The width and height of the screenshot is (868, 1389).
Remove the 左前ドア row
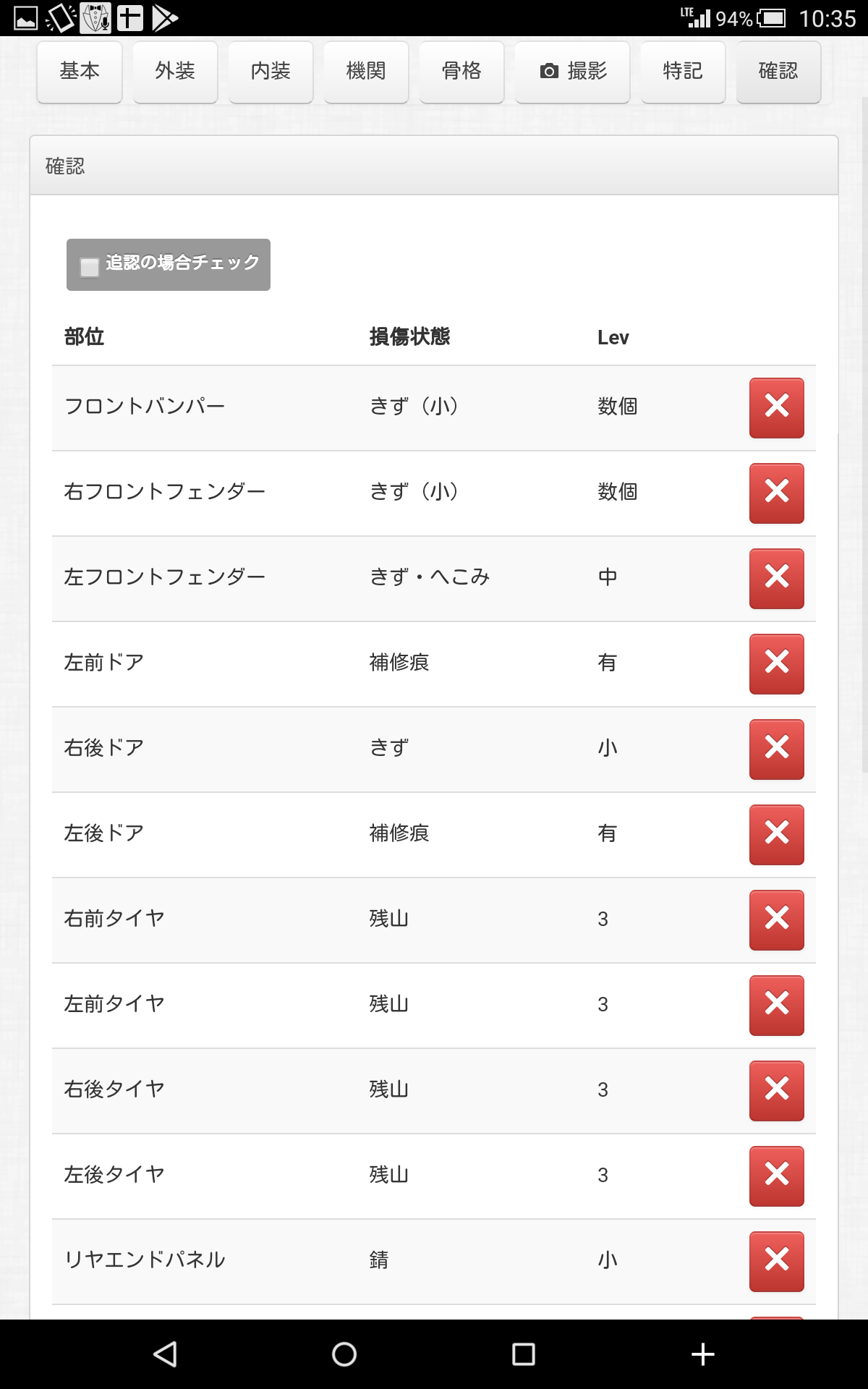(777, 664)
